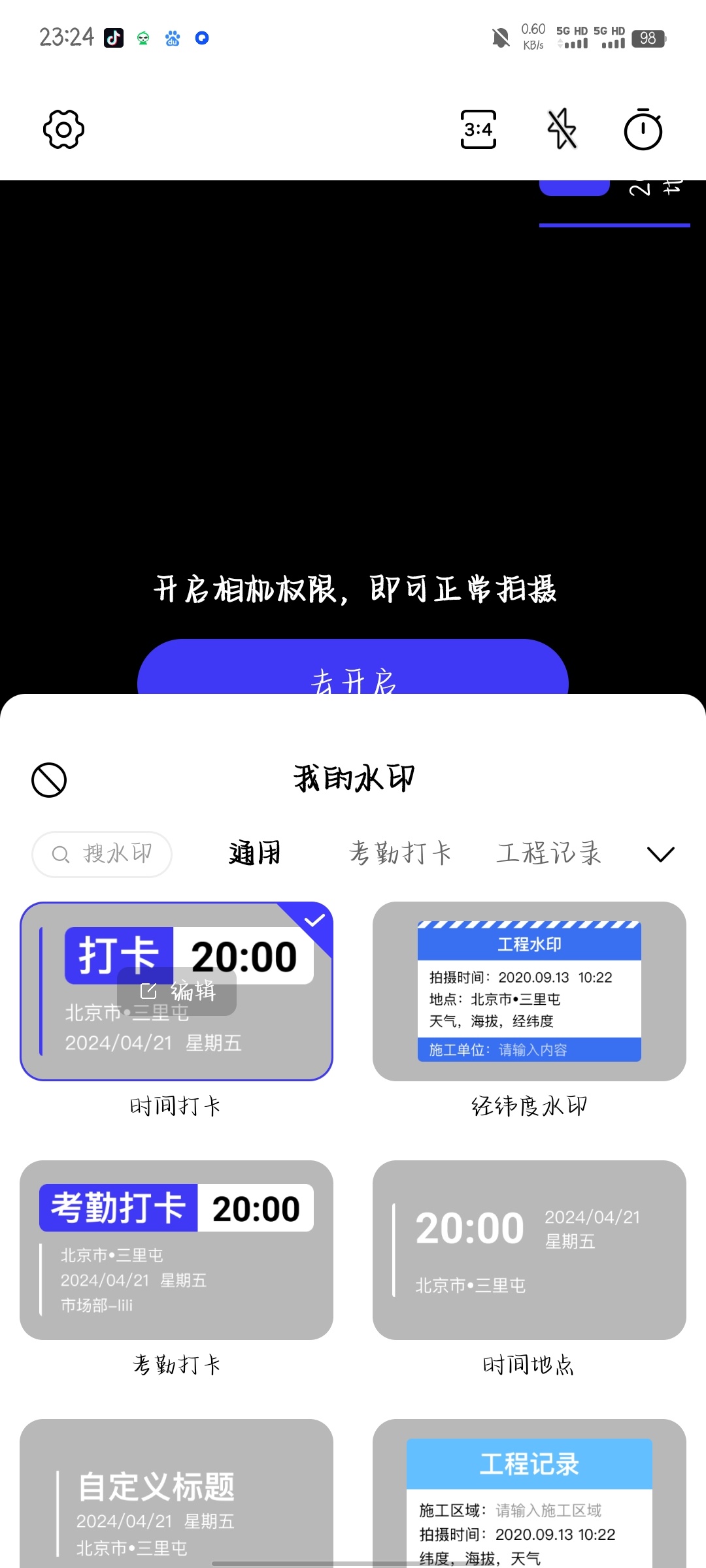This screenshot has width=706, height=1568.
Task: Change the 3:4 aspect ratio
Action: 478,129
